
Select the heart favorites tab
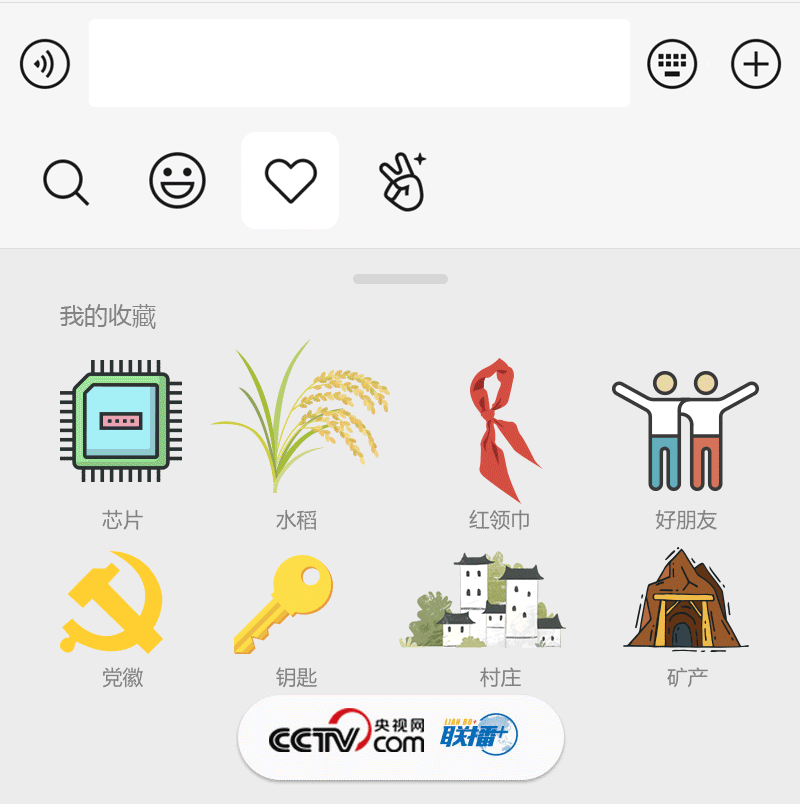coord(290,181)
